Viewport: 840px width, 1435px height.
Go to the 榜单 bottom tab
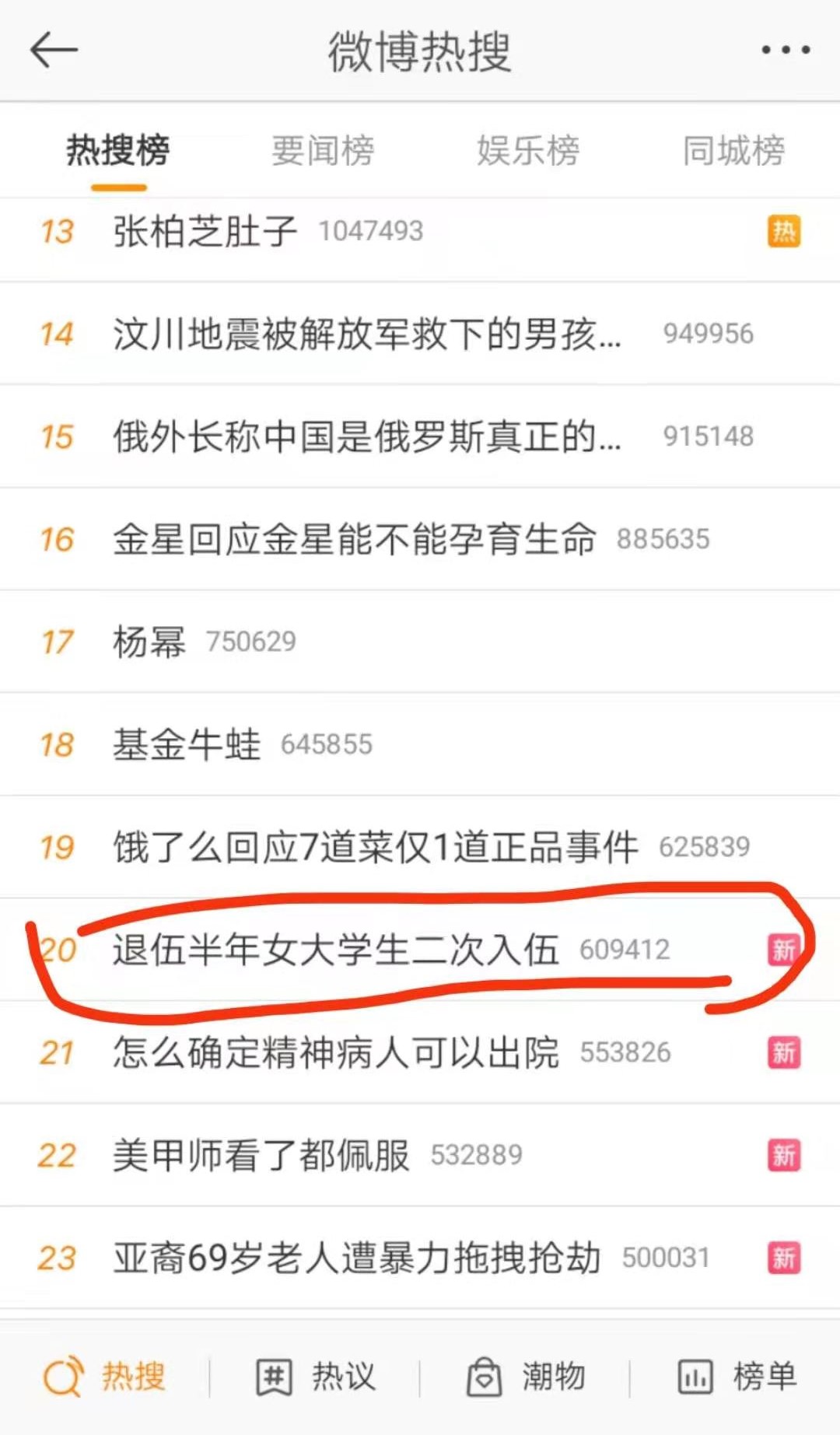pyautogui.click(x=737, y=1377)
